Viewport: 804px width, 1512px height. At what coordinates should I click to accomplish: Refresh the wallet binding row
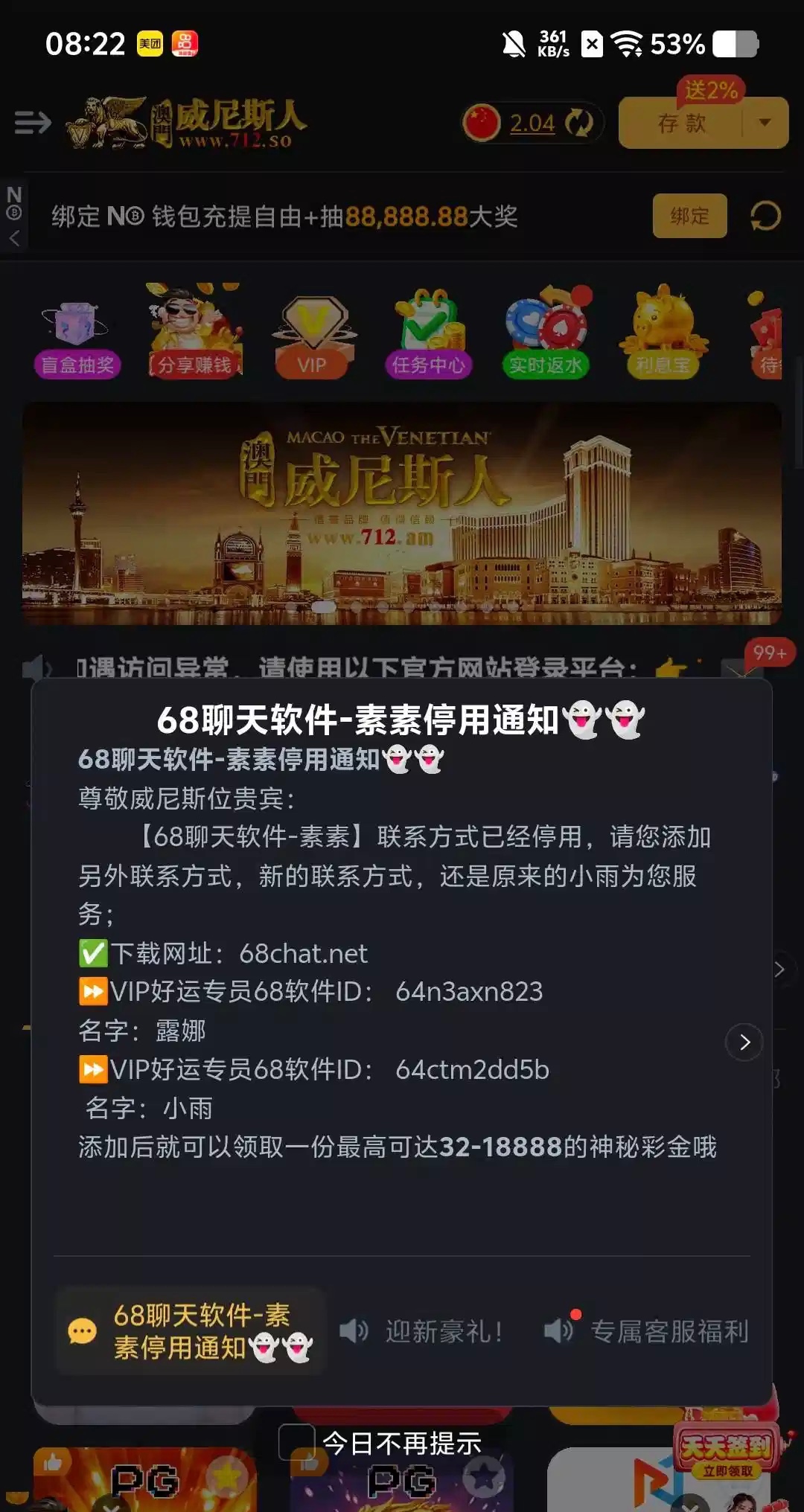pos(765,216)
